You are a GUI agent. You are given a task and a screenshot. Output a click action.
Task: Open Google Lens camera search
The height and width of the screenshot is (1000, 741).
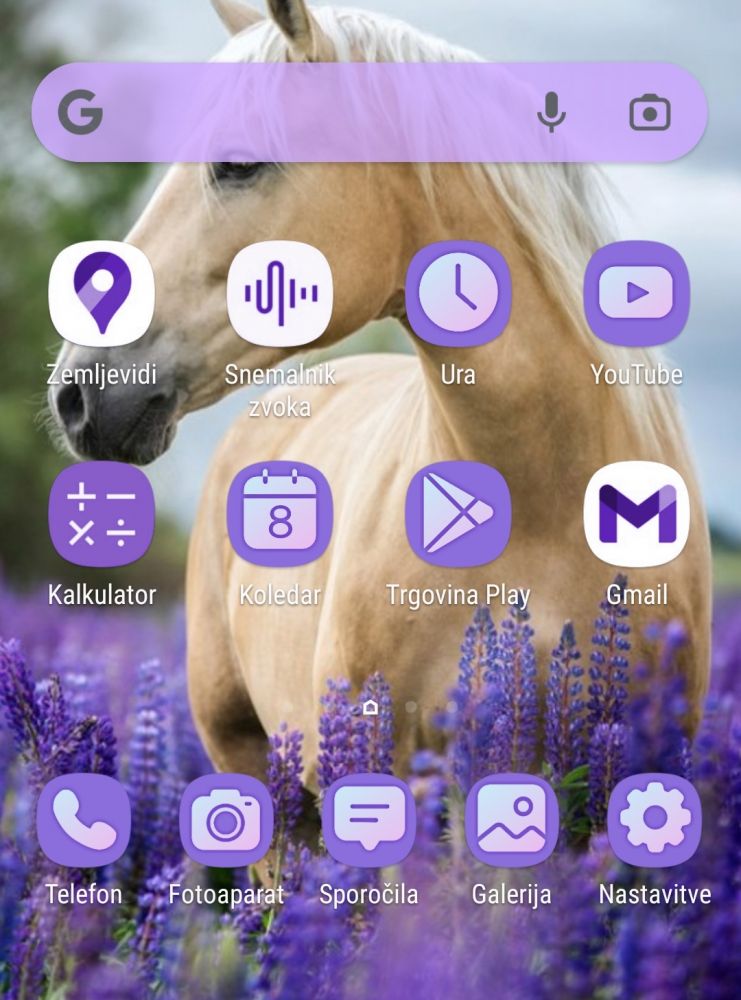click(x=650, y=113)
